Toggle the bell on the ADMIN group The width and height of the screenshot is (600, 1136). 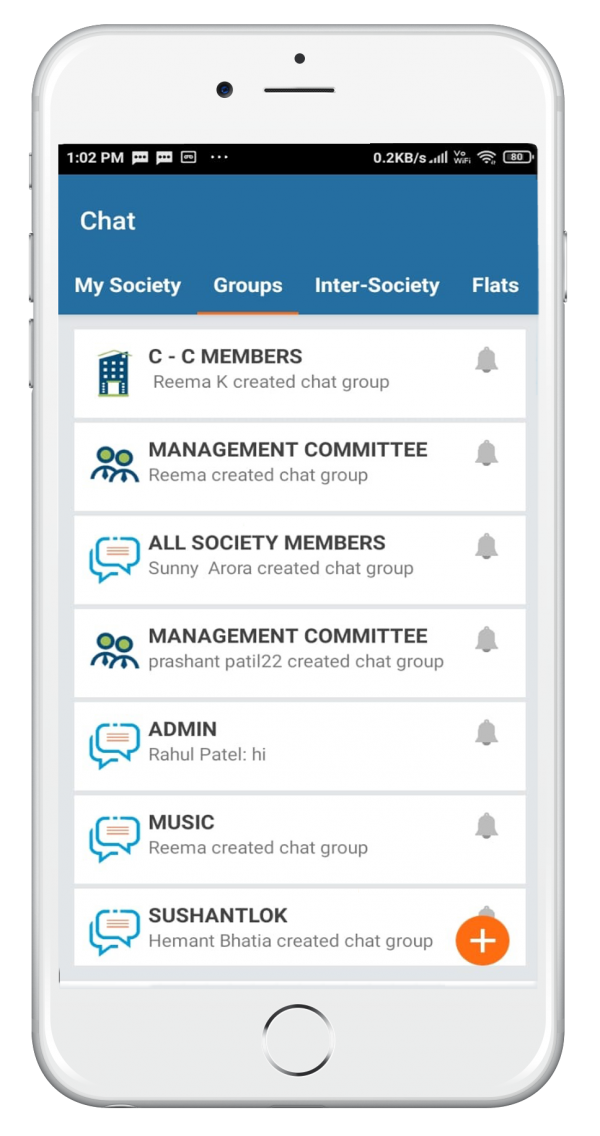coord(487,732)
